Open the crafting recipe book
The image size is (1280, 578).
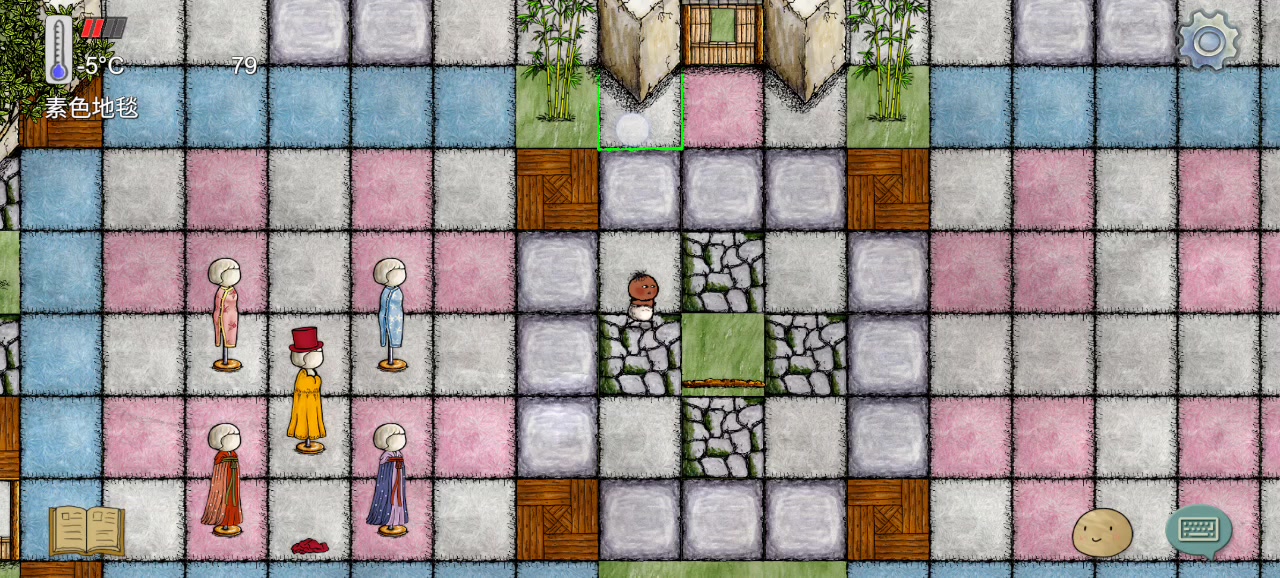[x=87, y=531]
